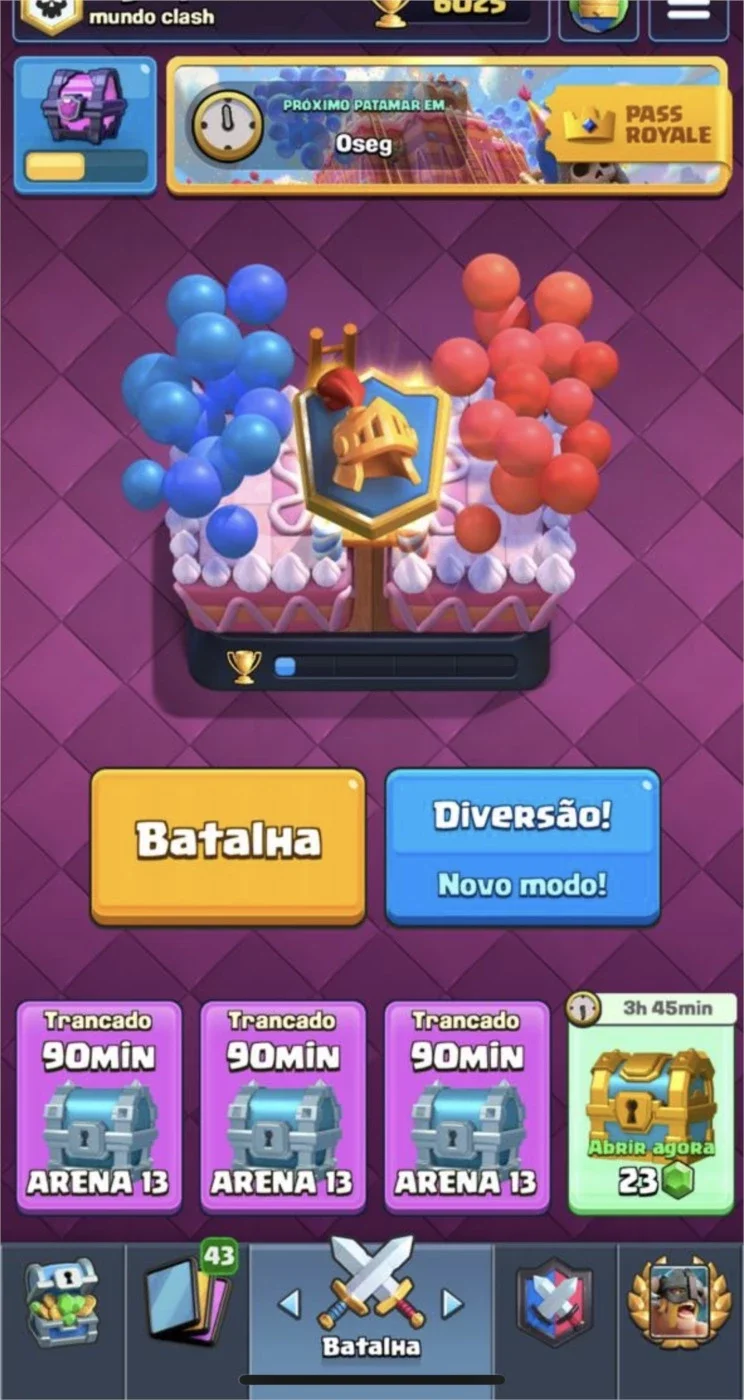Open the clan shield tab
Viewport: 744px width, 1400px height.
[554, 1300]
